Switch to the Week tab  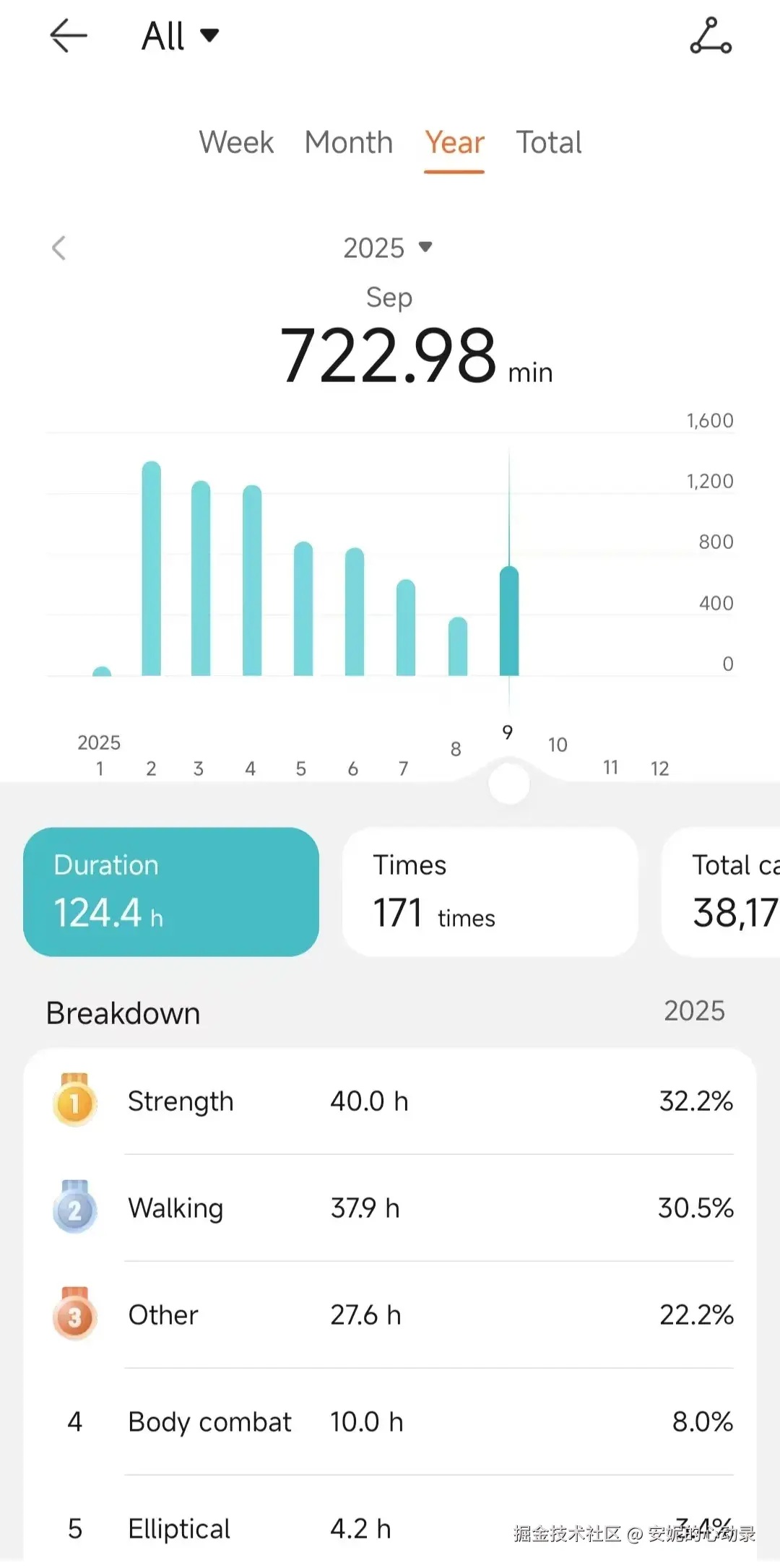[x=236, y=142]
